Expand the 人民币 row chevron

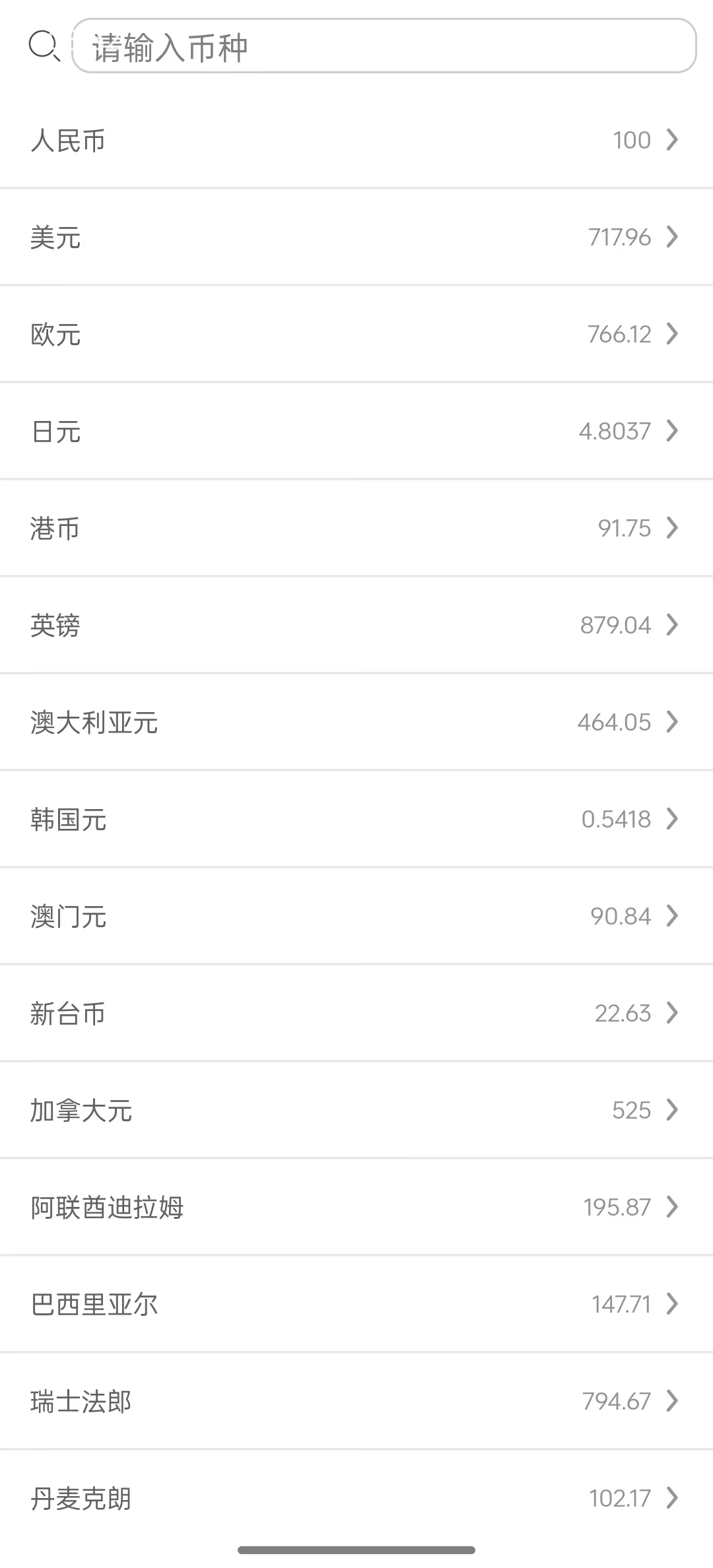[x=672, y=140]
